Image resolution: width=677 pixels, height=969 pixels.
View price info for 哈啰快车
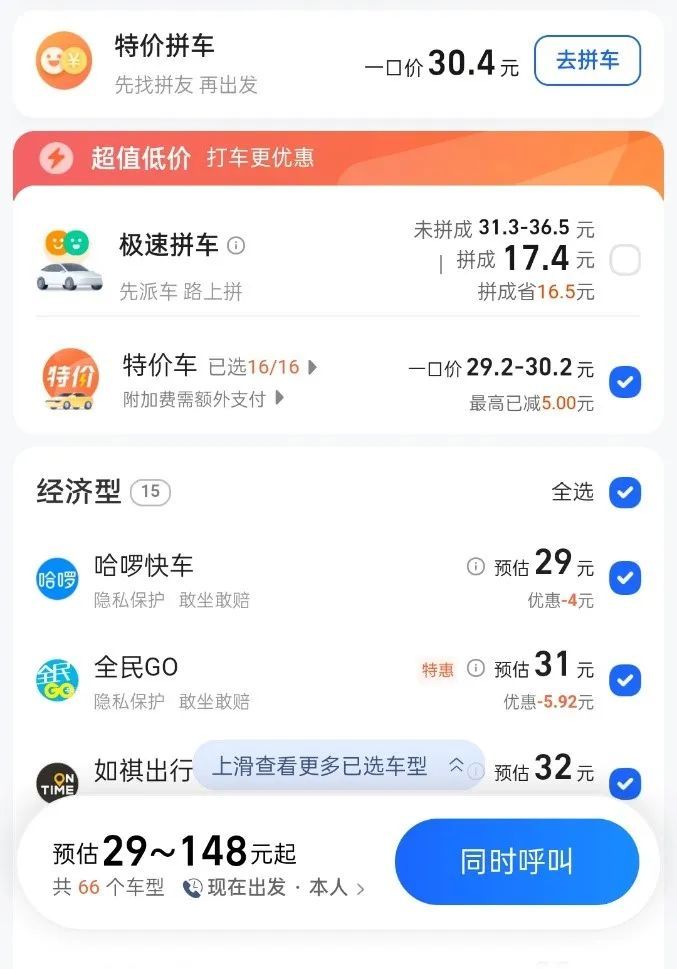475,567
